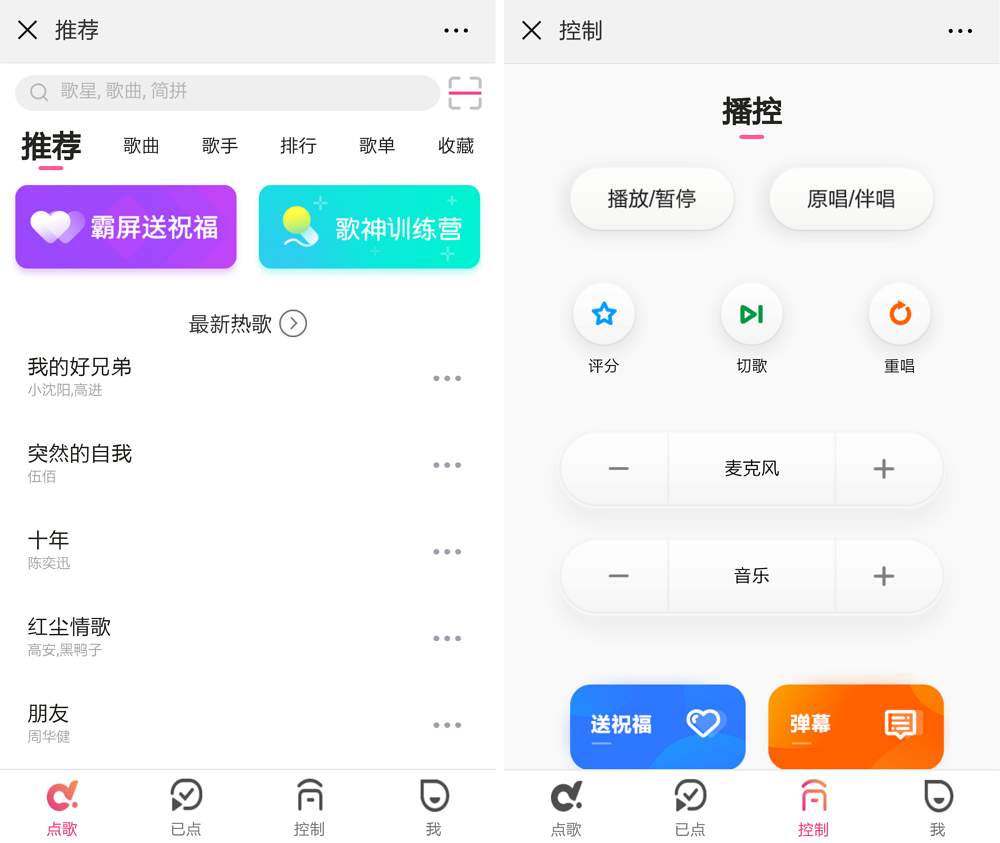Screen dimensions: 1000x843
Task: Open 评分 star icon
Action: [604, 314]
